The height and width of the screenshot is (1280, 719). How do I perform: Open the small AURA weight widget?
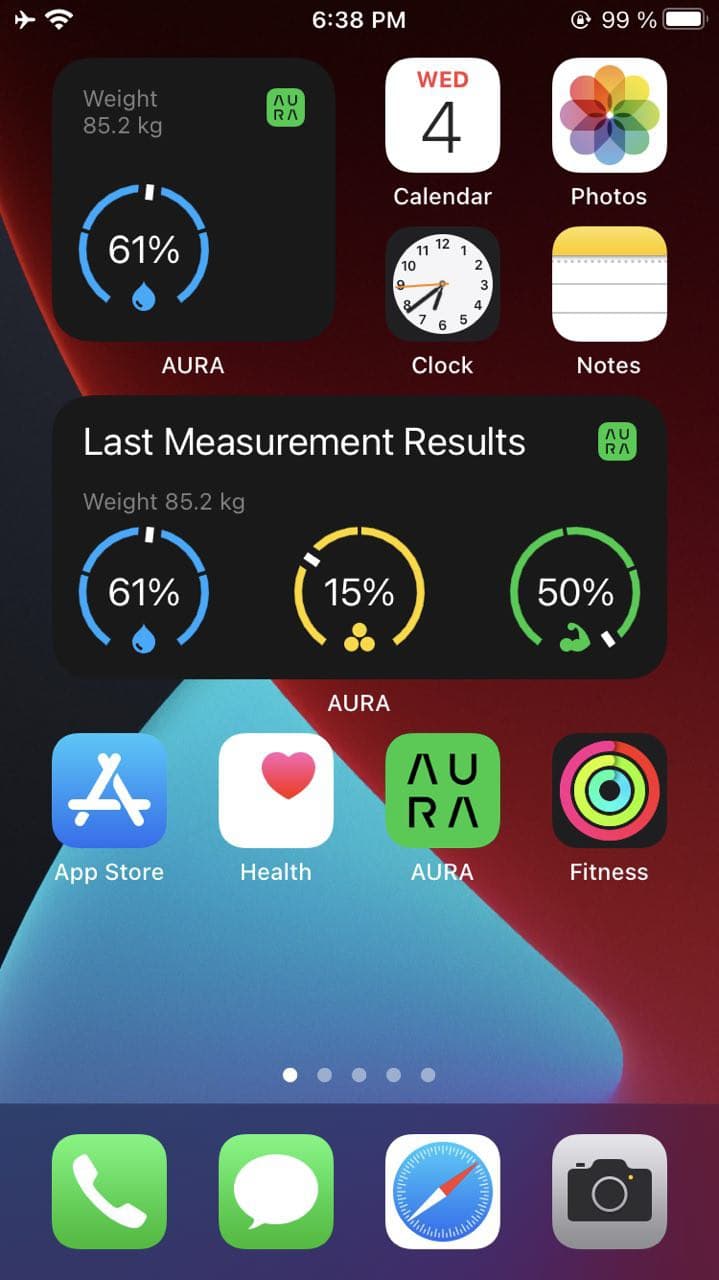[193, 200]
